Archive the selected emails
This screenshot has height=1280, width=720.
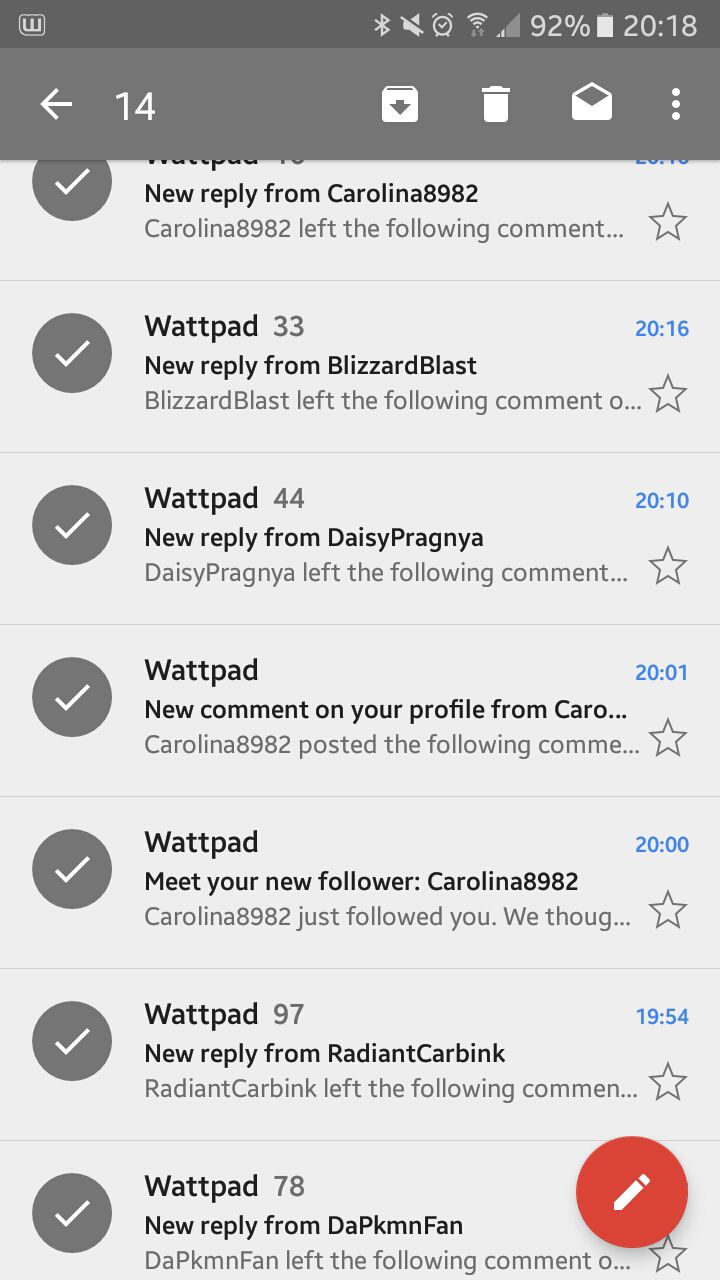[x=400, y=104]
